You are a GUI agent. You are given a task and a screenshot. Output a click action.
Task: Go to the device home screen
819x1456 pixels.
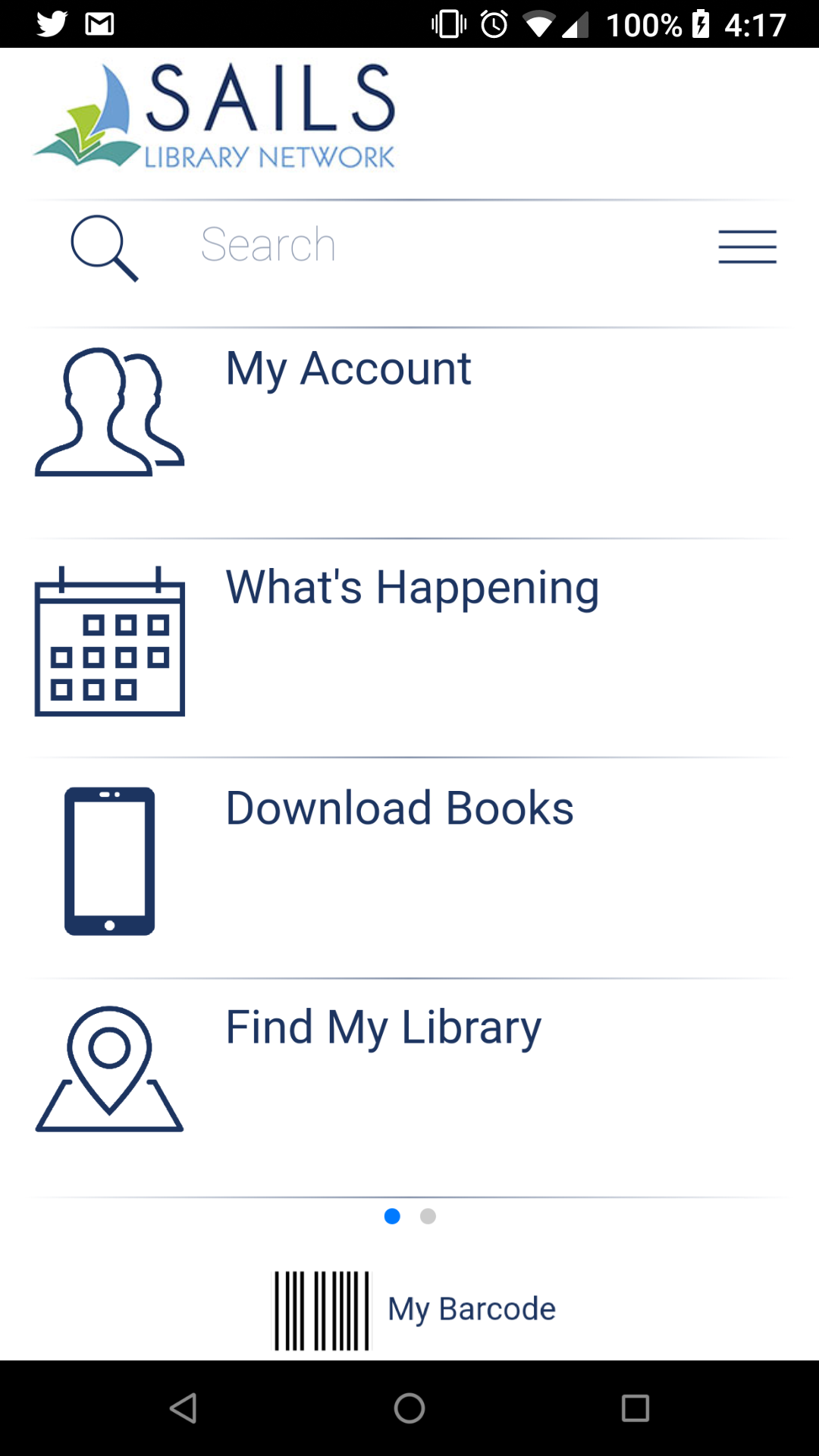[x=409, y=1408]
